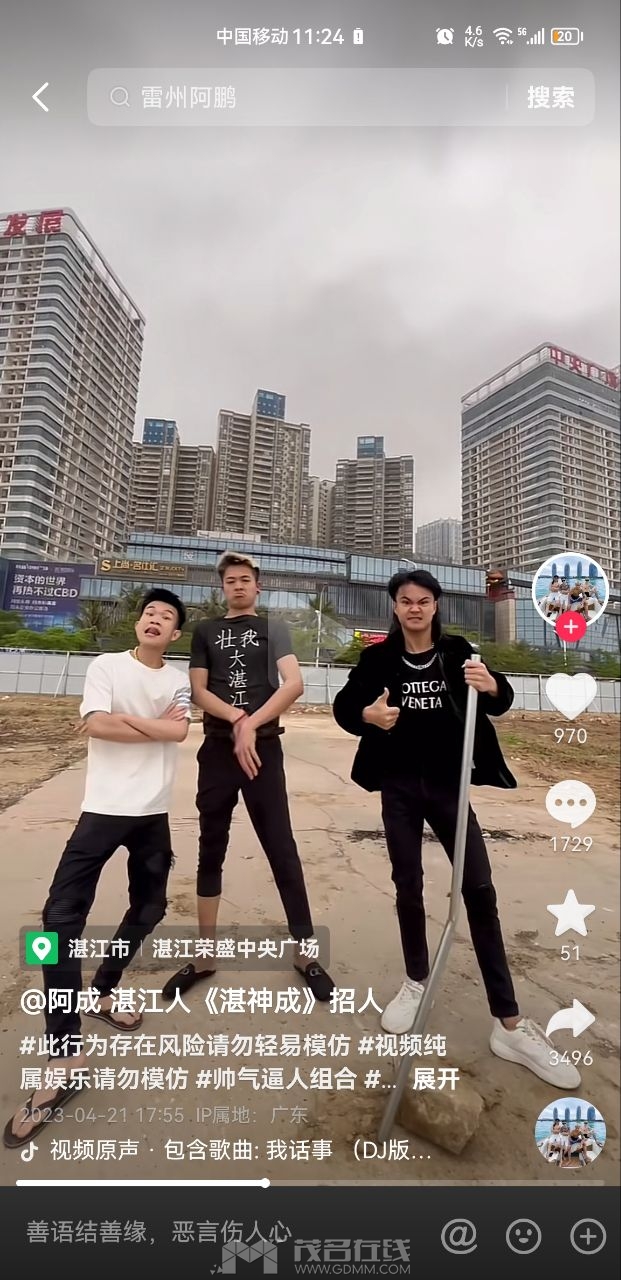Like this video with the heart

click(571, 696)
